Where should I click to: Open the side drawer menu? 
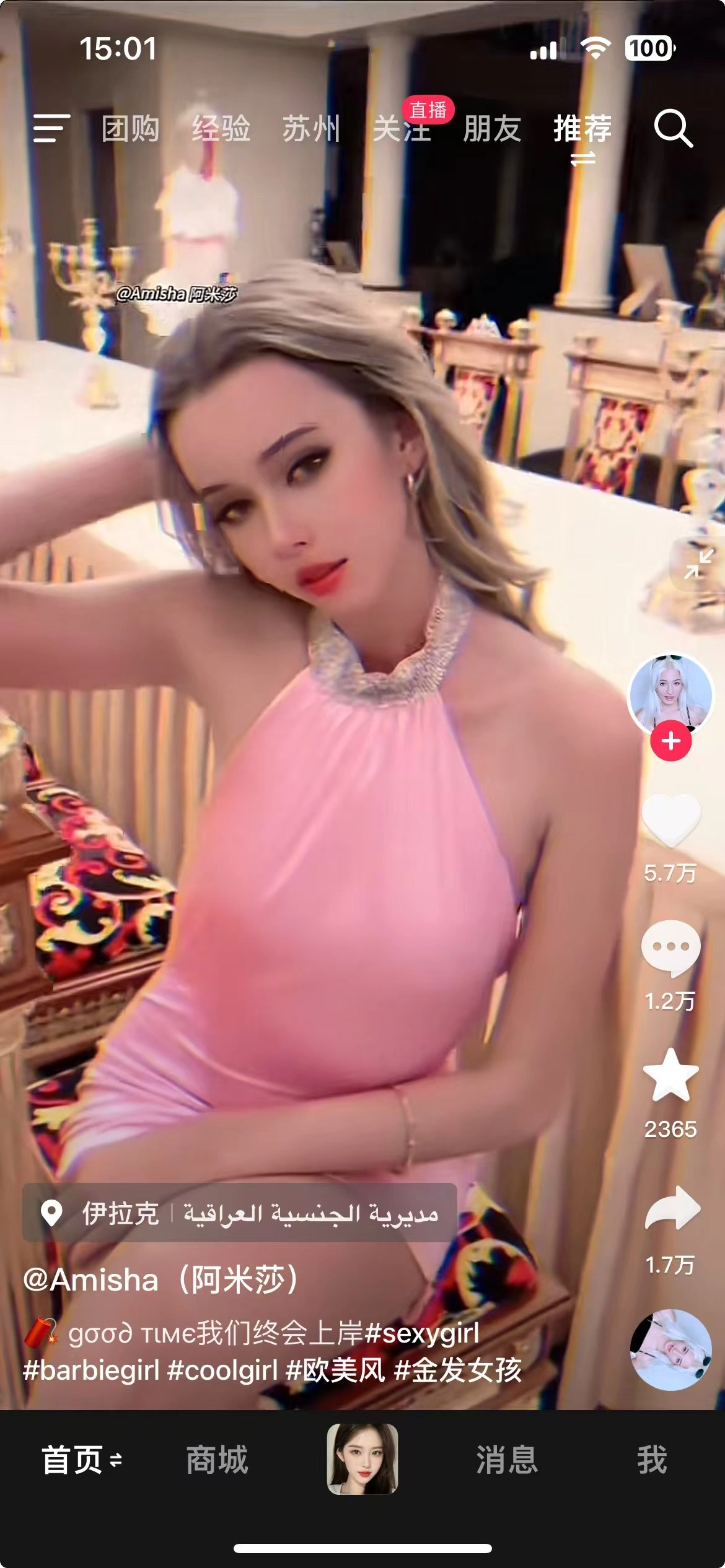tap(51, 128)
